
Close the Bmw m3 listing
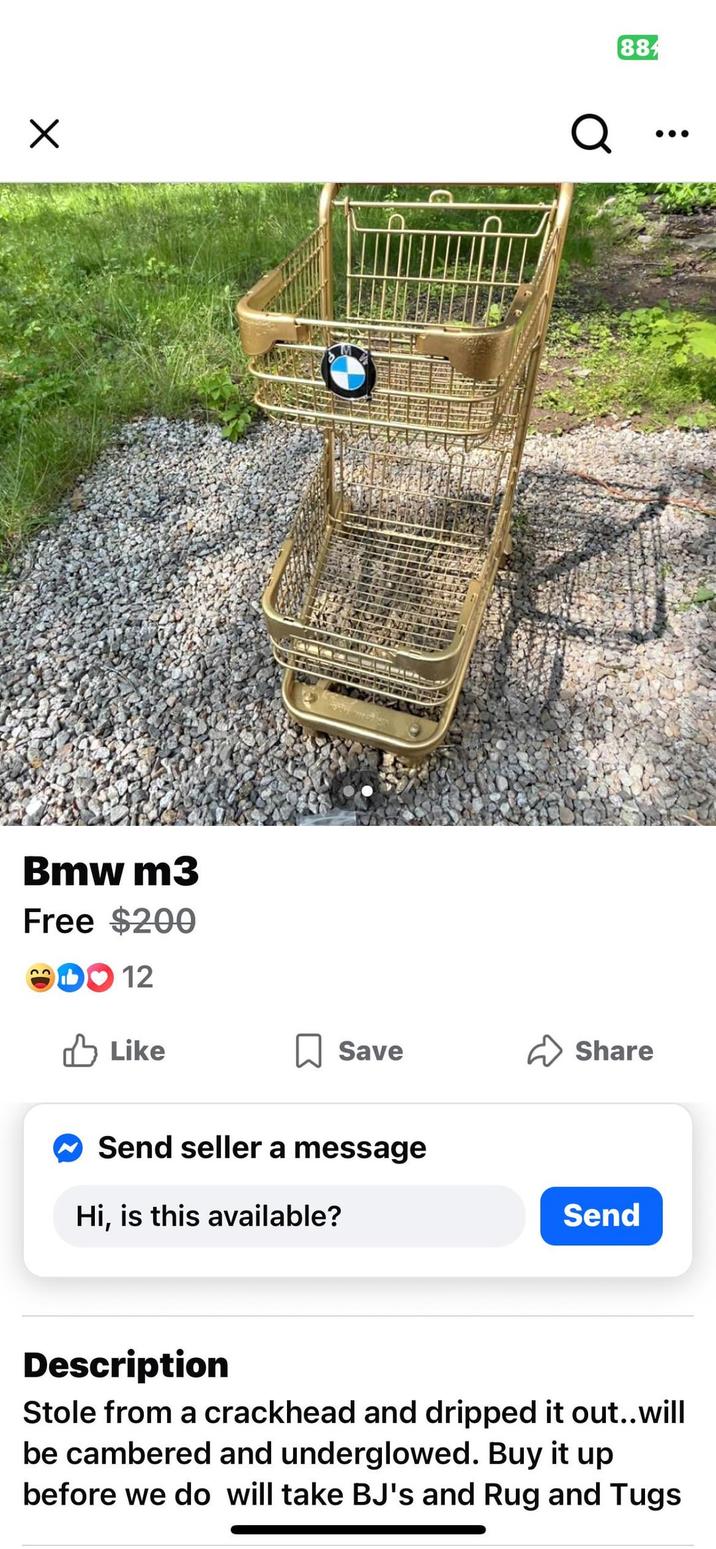click(x=44, y=133)
